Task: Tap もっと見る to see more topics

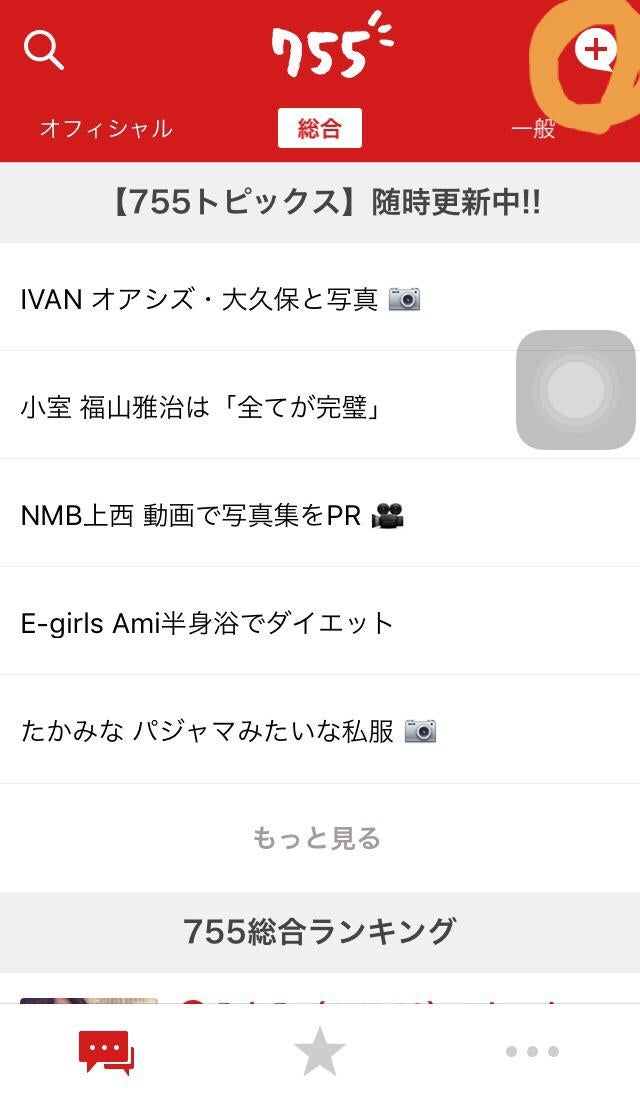Action: coord(318,838)
